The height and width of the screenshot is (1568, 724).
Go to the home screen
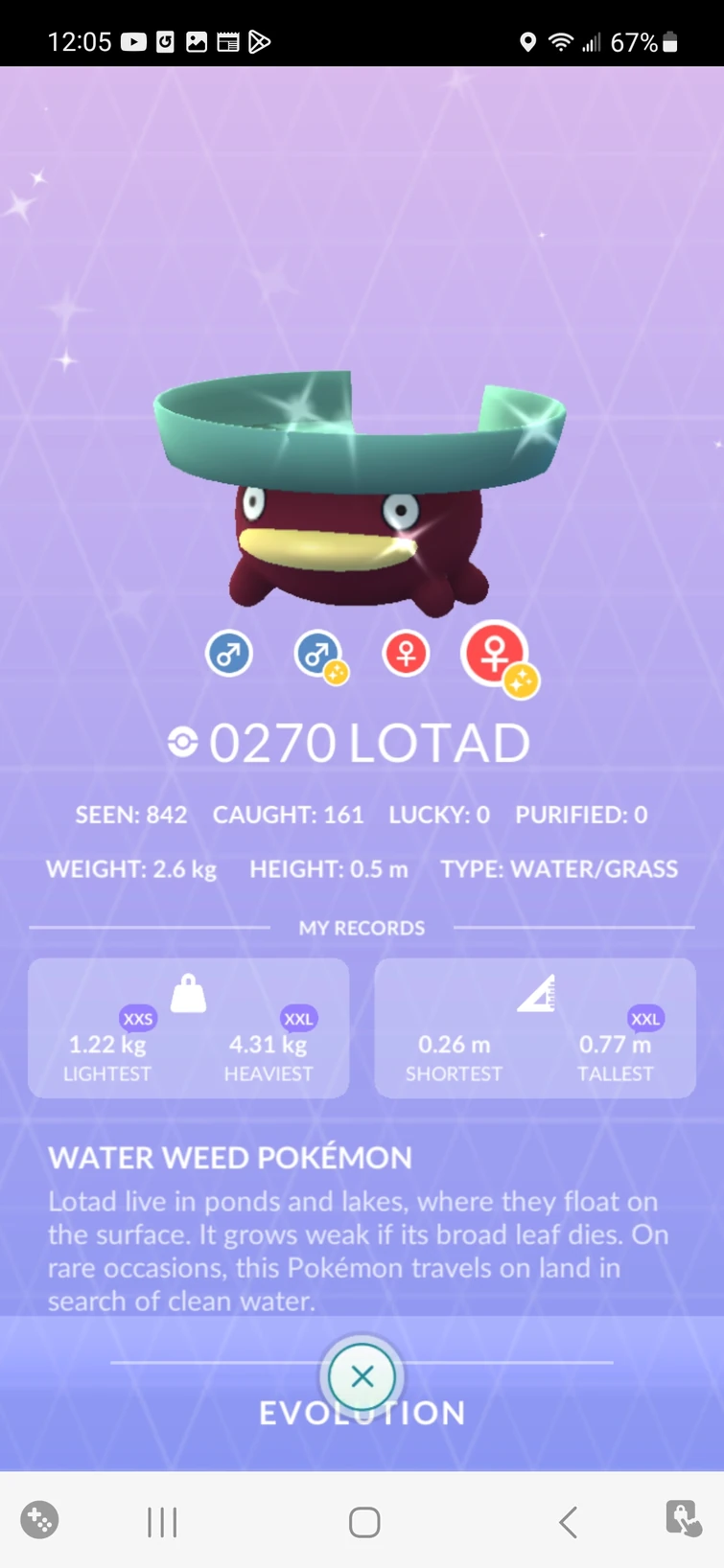pyautogui.click(x=364, y=1521)
